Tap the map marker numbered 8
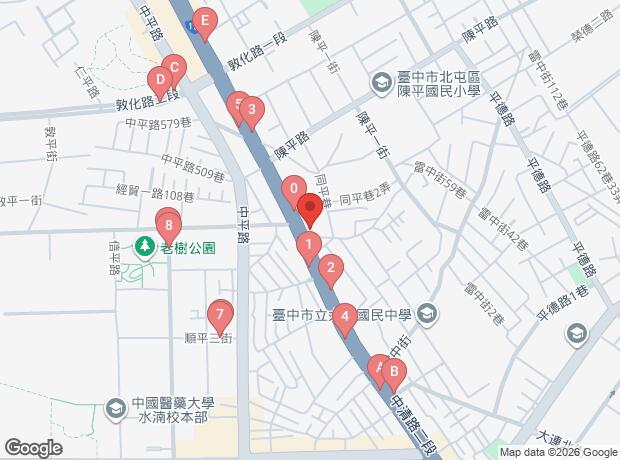Screen dimensions: 620x460 coord(169,226)
